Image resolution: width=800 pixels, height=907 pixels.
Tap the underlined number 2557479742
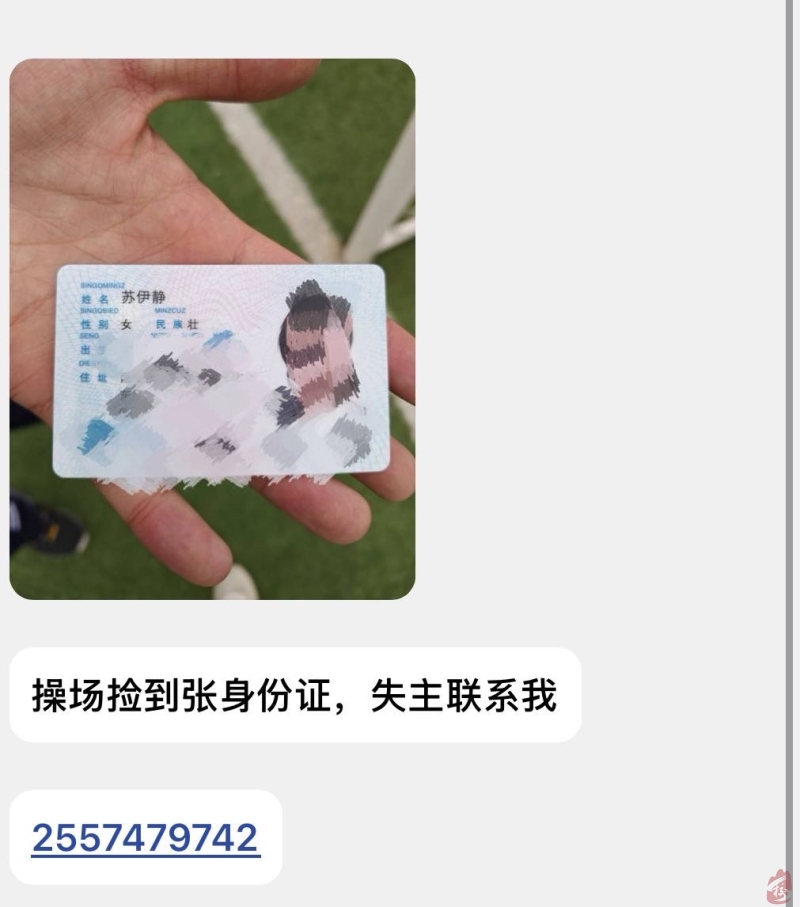(x=146, y=838)
